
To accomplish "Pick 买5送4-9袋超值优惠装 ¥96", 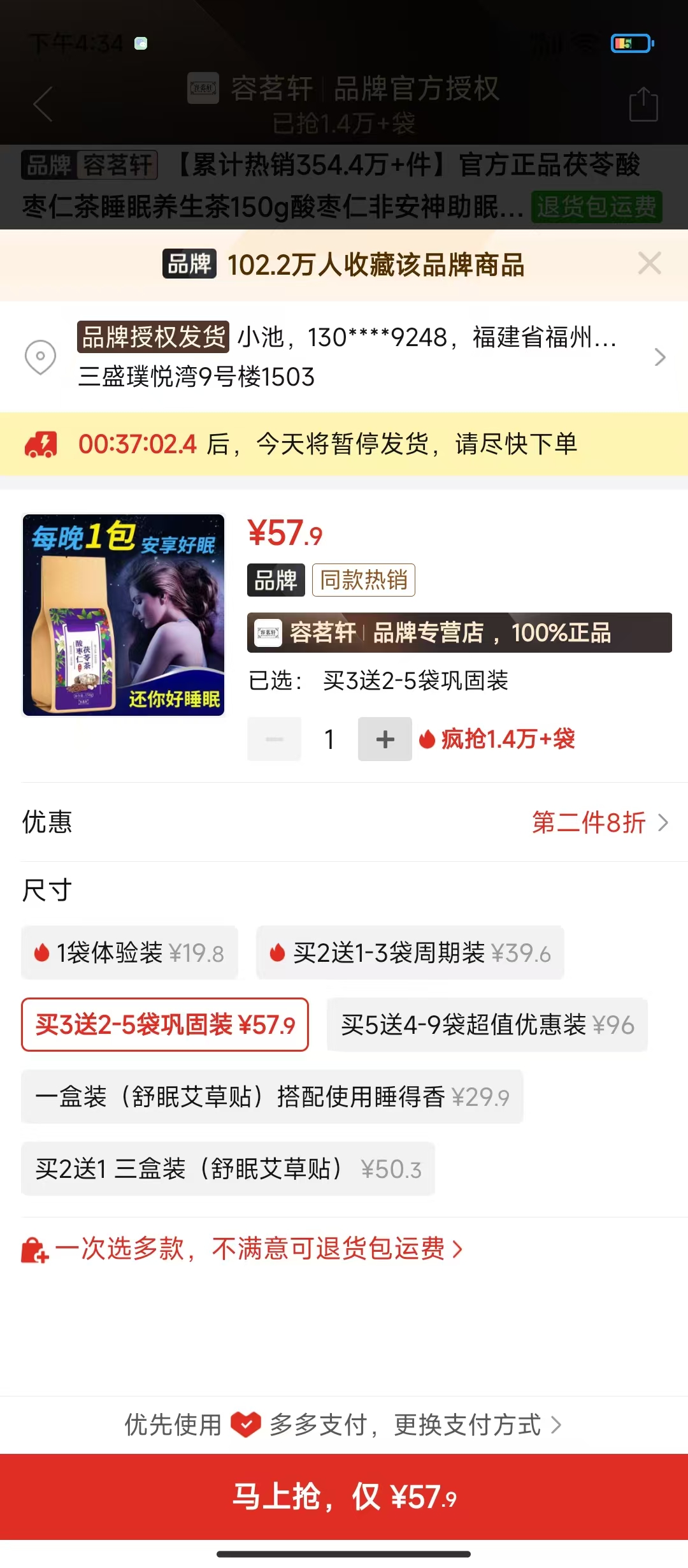I will click(487, 1025).
